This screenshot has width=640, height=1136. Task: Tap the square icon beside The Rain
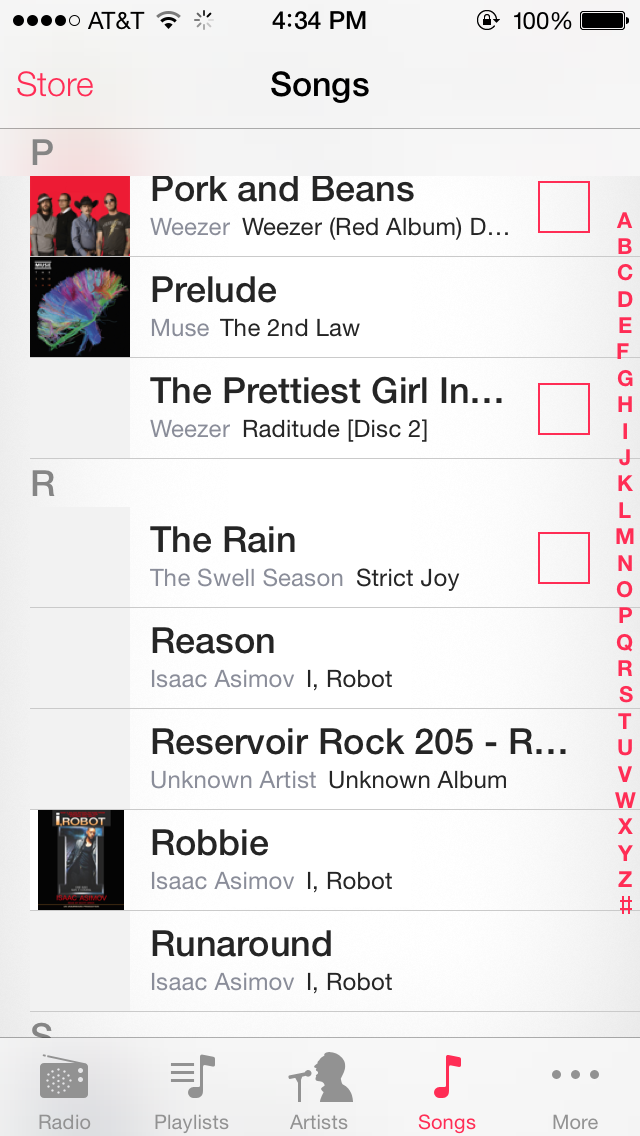pyautogui.click(x=564, y=557)
